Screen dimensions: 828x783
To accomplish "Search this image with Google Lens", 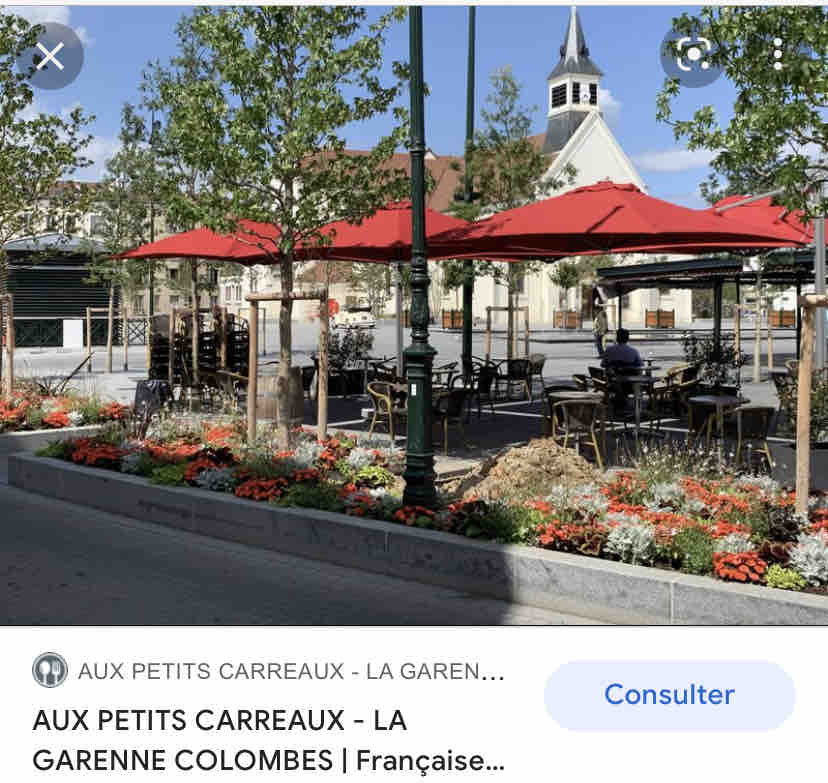I will 693,55.
